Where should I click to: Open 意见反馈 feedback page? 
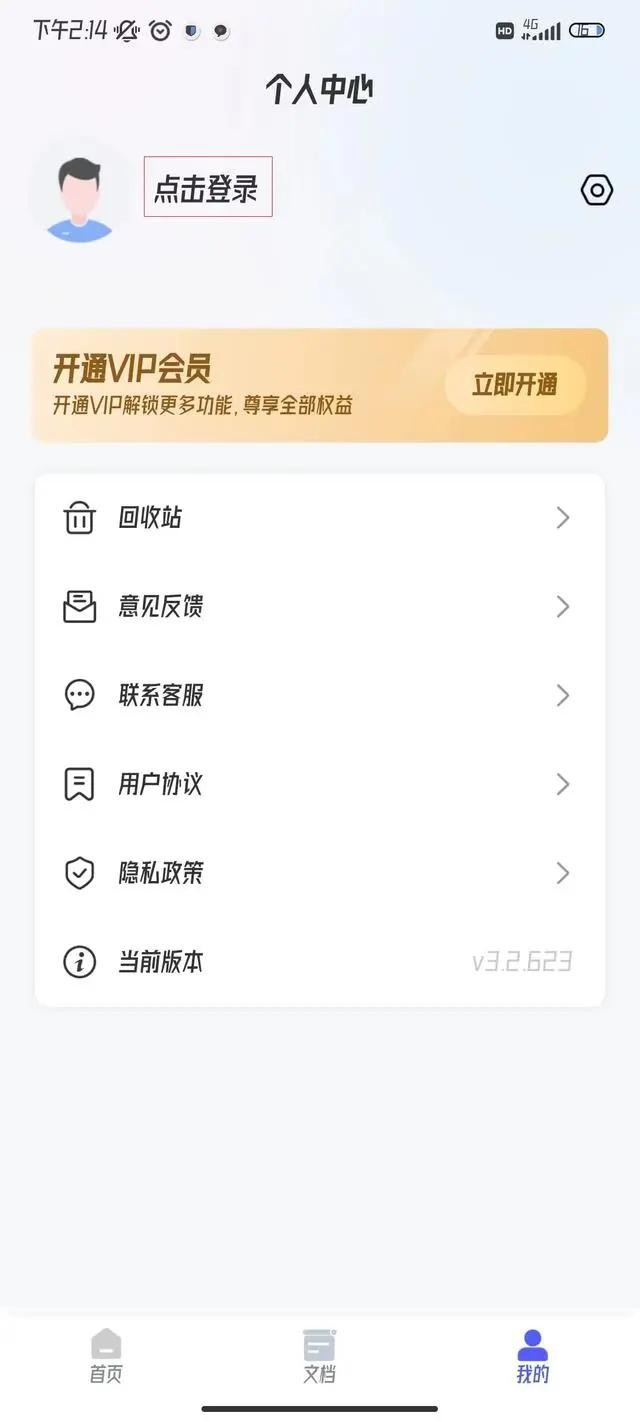tap(319, 607)
